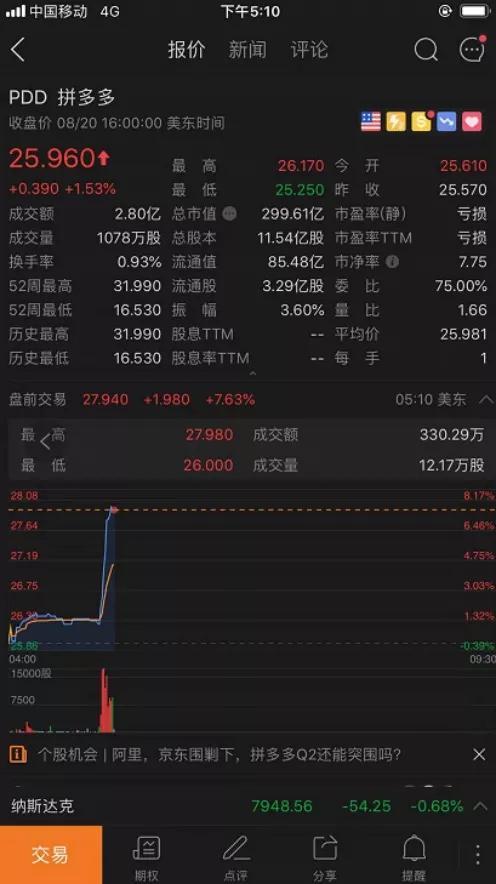Switch to the 评论 tab

coord(309,50)
